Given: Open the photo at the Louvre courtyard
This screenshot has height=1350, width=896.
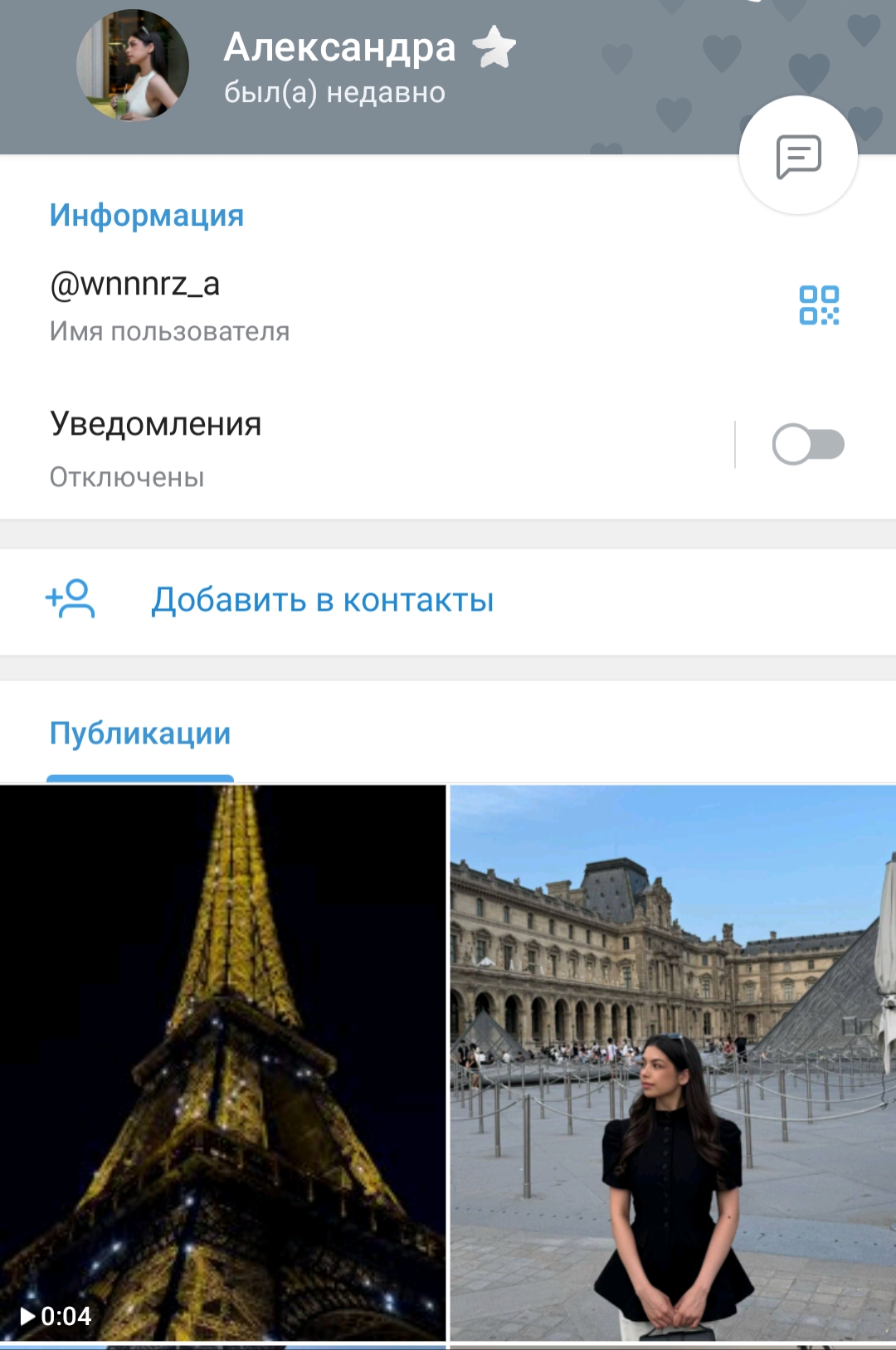Looking at the screenshot, I should 673,1062.
